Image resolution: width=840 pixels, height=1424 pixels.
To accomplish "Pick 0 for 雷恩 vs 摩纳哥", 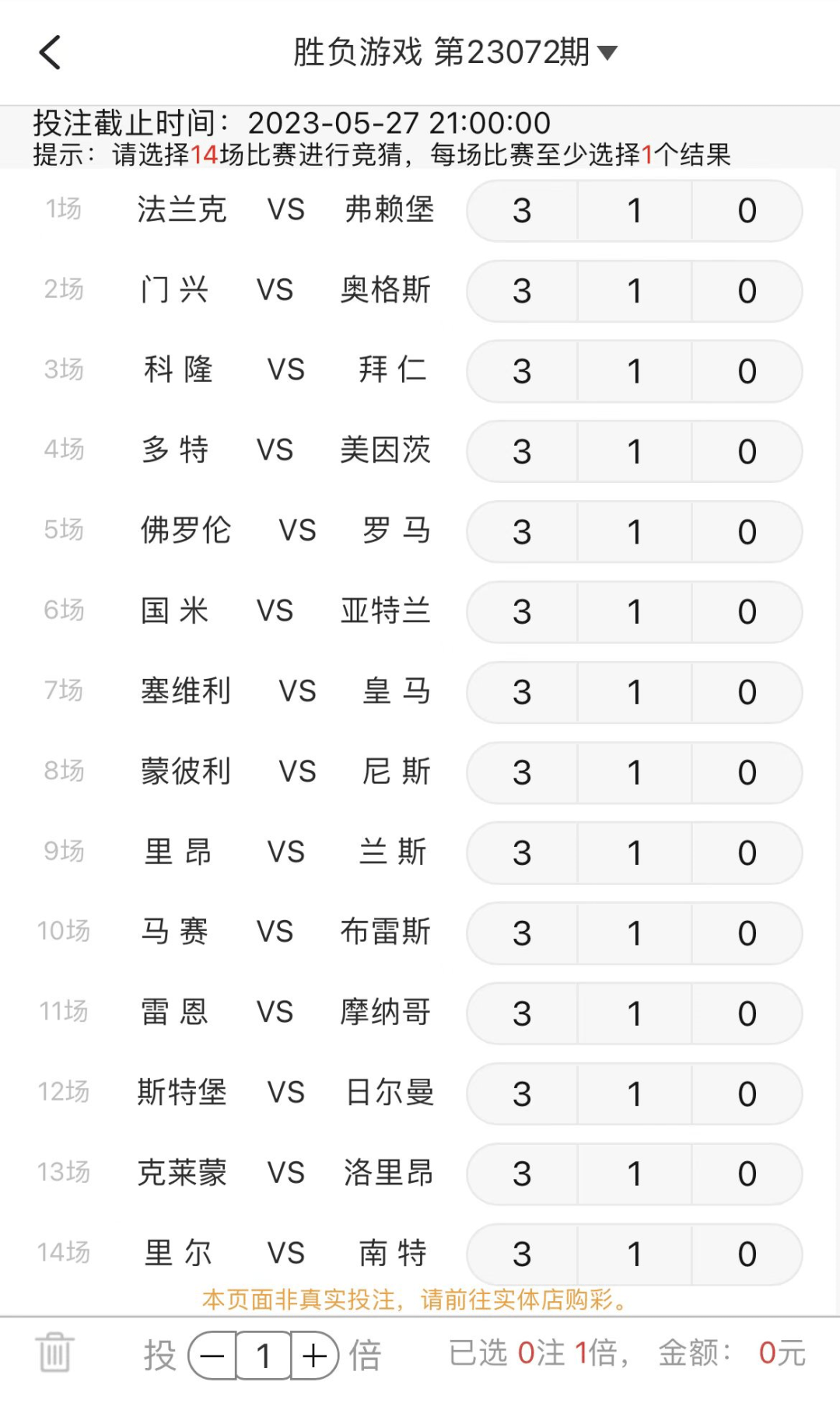I will pos(747,1013).
